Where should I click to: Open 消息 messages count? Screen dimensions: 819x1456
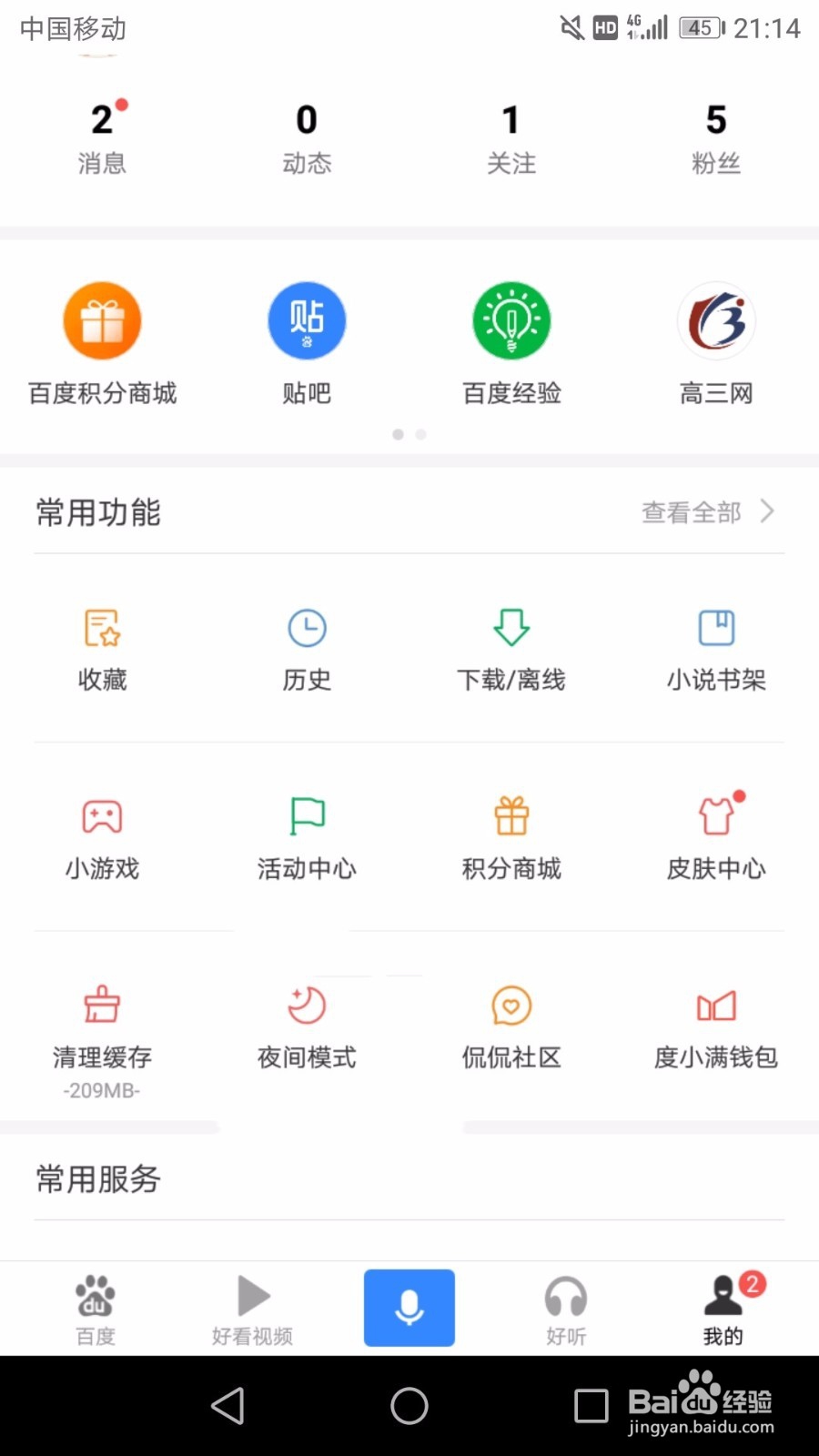102,138
